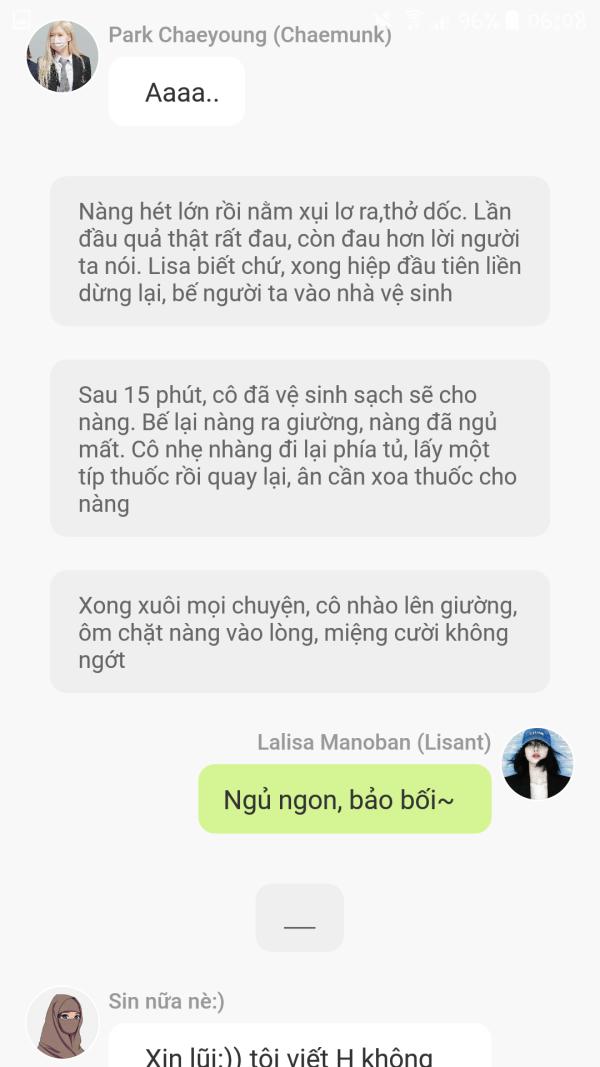This screenshot has width=600, height=1067.
Task: Tap Lalisa Manoban's avatar
Action: coord(537,764)
